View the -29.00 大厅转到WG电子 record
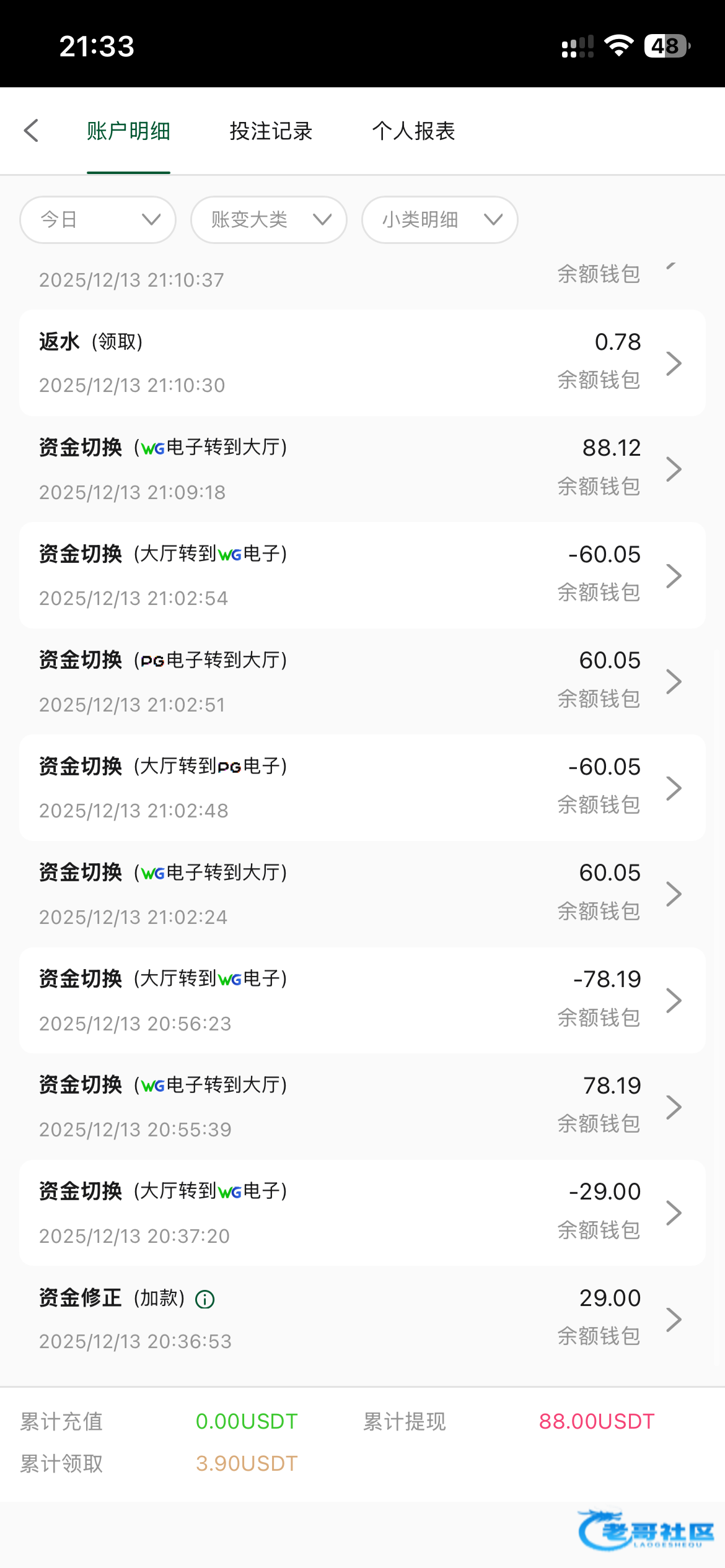The width and height of the screenshot is (725, 1568). point(362,1213)
